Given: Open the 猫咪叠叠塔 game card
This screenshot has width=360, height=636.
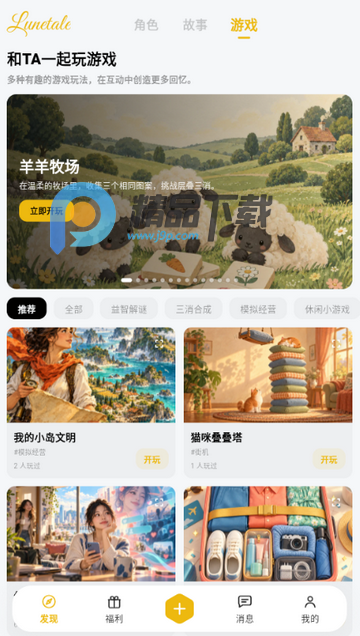Looking at the screenshot, I should (x=268, y=402).
